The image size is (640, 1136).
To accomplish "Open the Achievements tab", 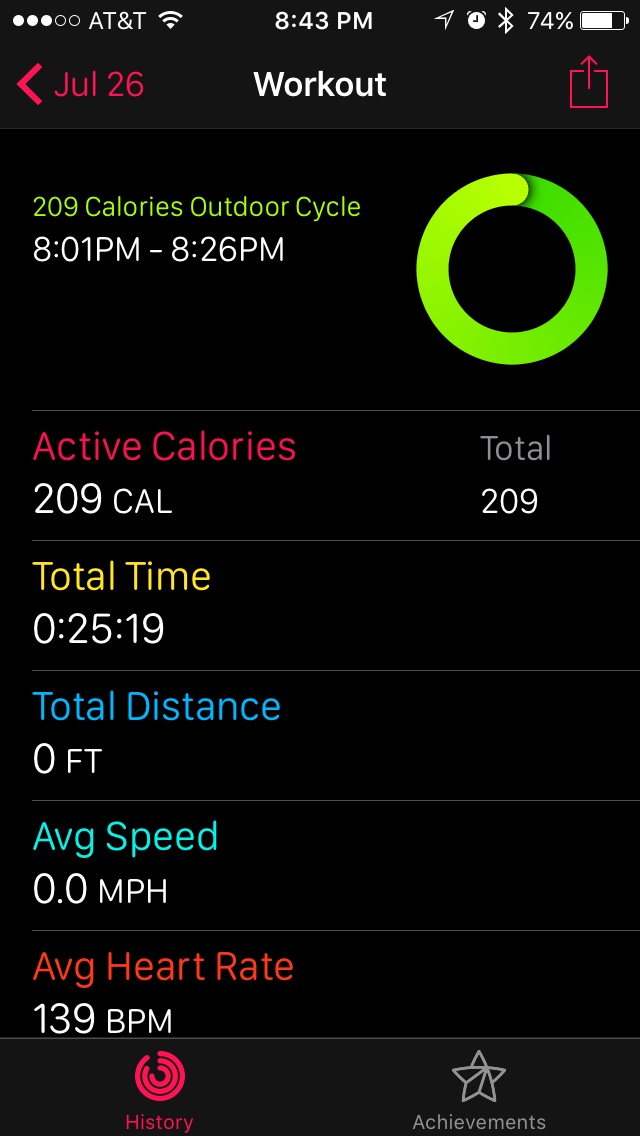I will [479, 1088].
